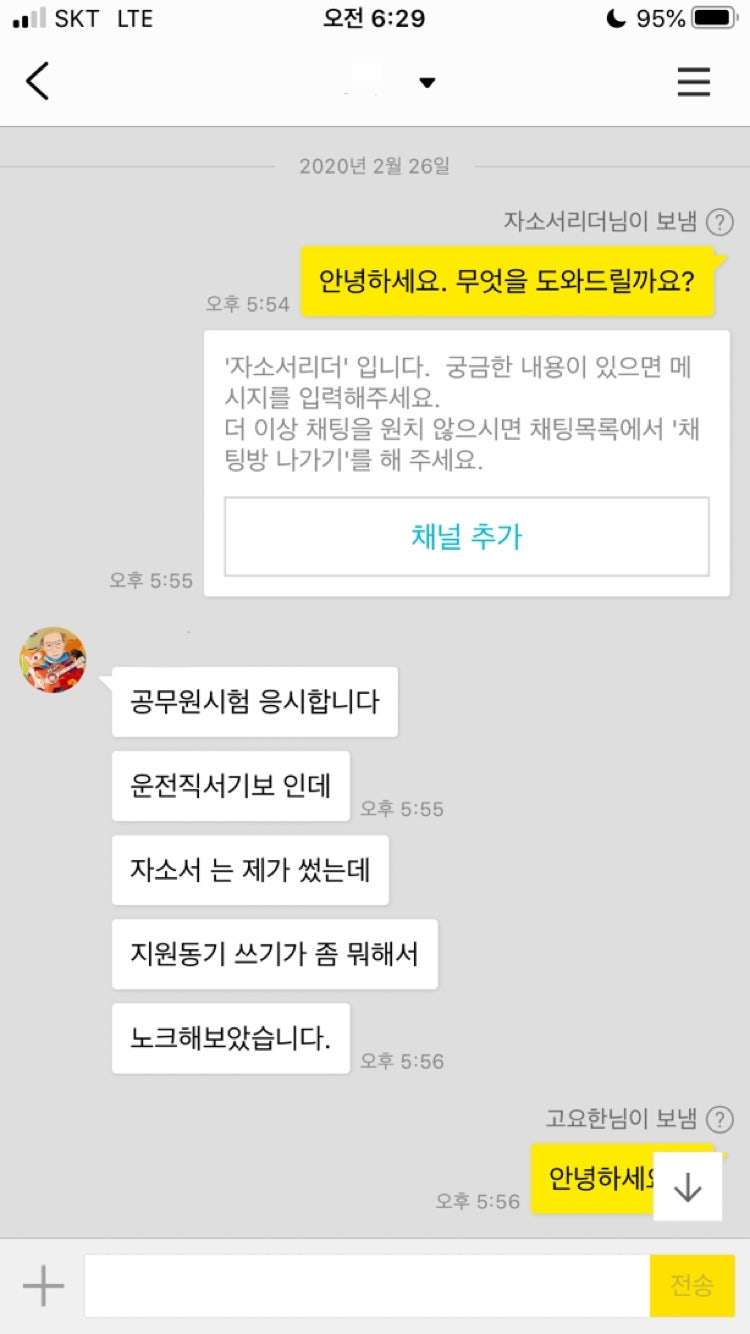750x1334 pixels.
Task: Select the date divider 2020년 2월 26일
Action: (375, 166)
